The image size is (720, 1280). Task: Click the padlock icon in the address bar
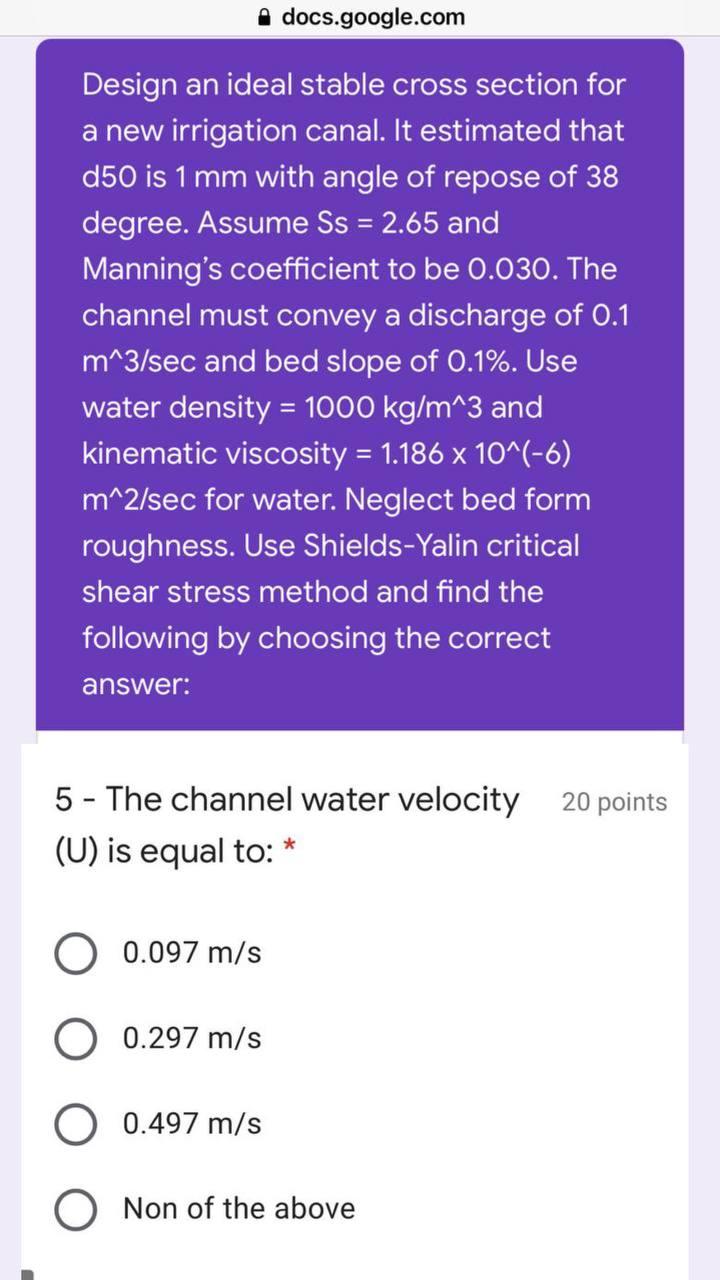[x=262, y=16]
